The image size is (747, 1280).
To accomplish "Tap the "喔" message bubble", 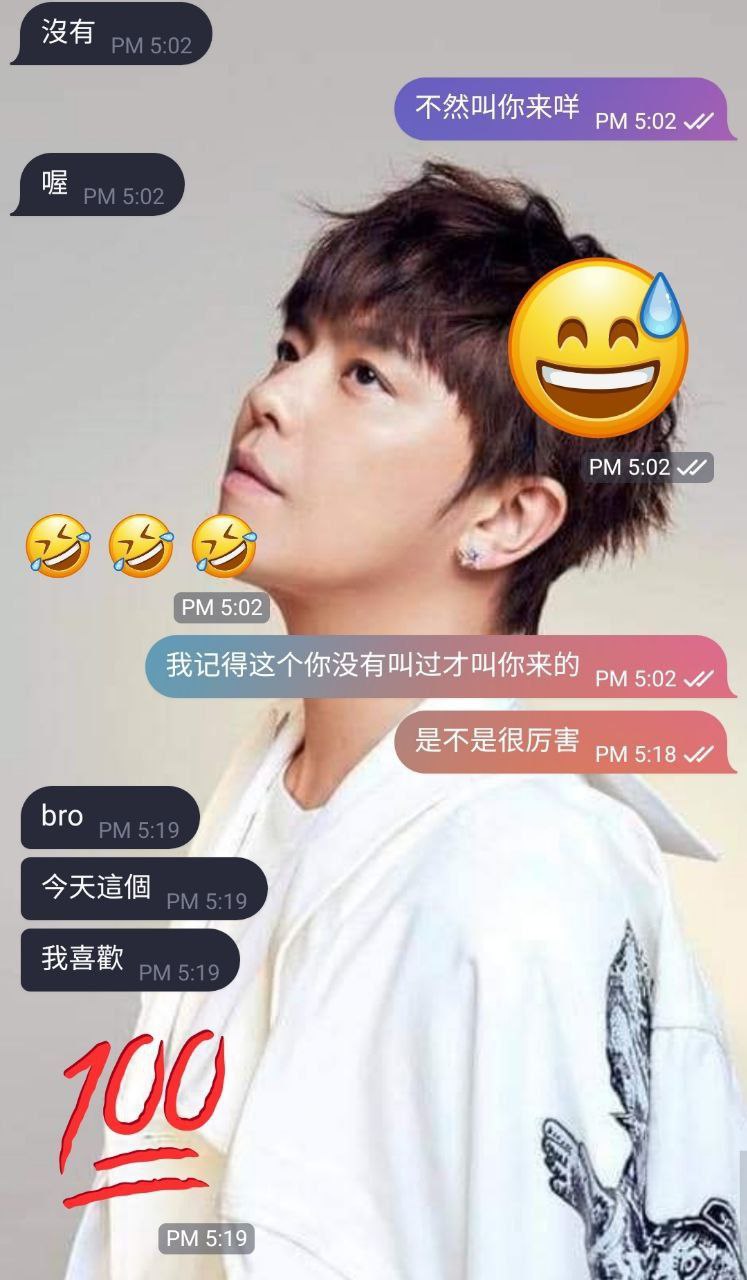I will pos(98,184).
